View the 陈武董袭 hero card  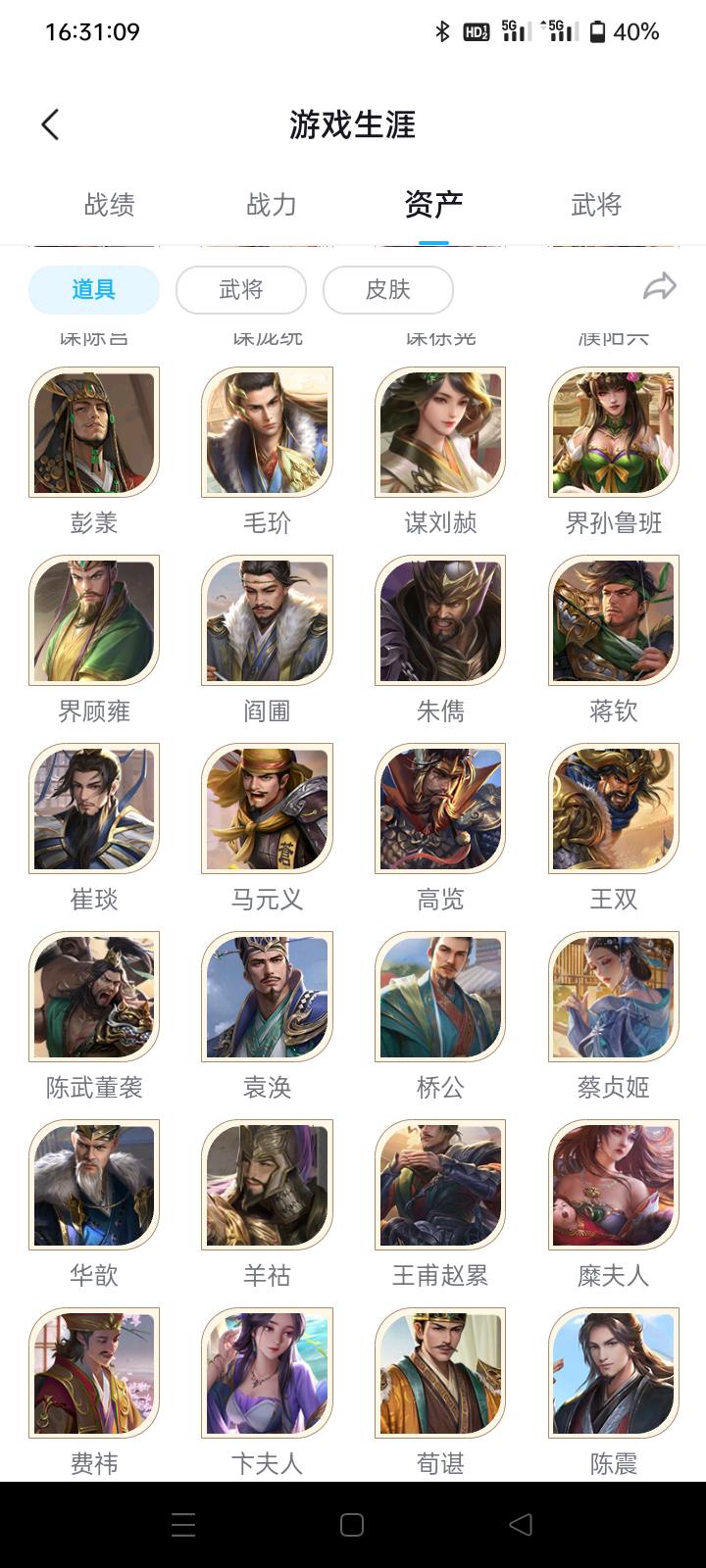tap(94, 997)
